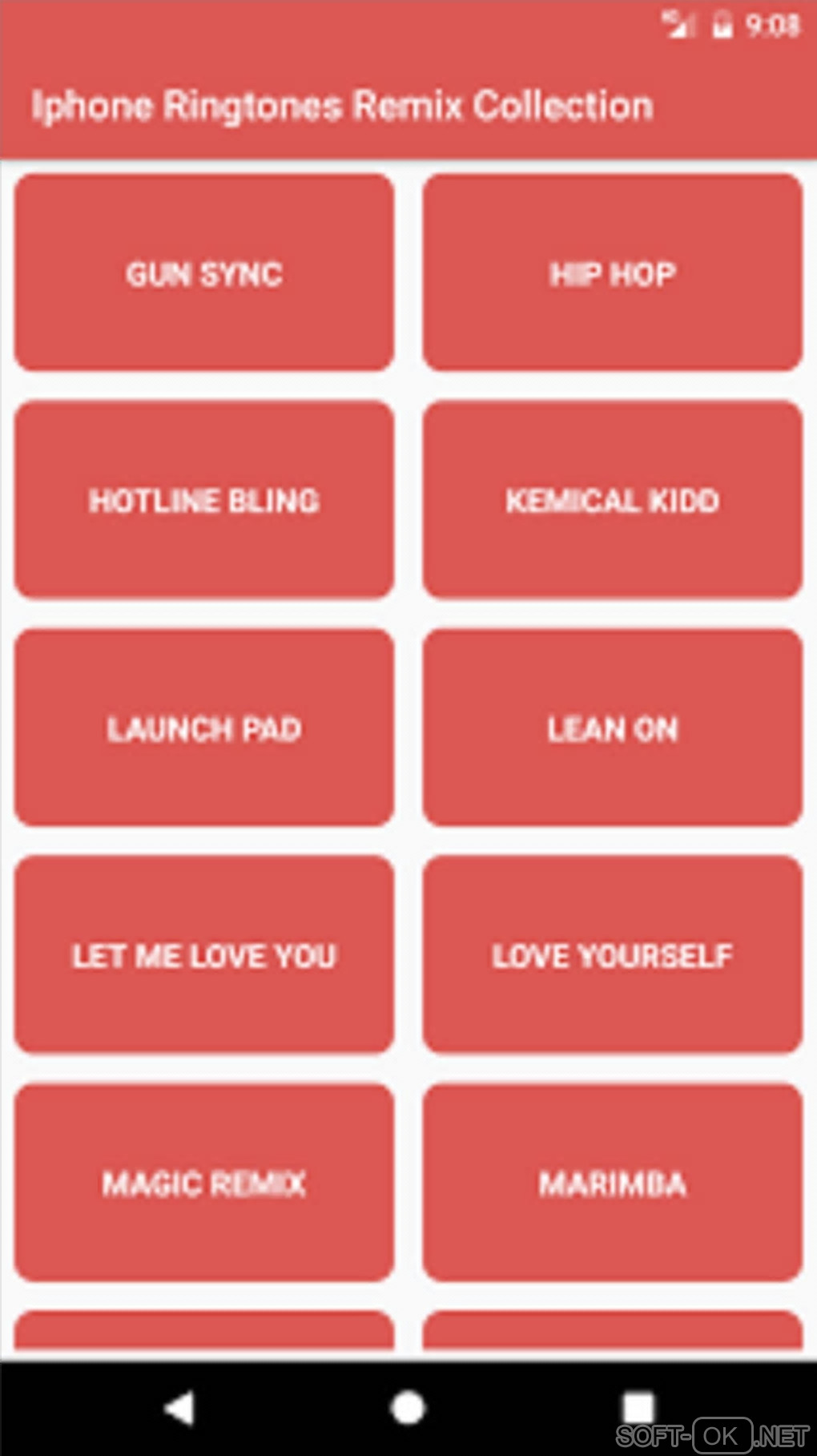Select the Lean On ringtone
This screenshot has height=1456, width=817.
pos(613,728)
